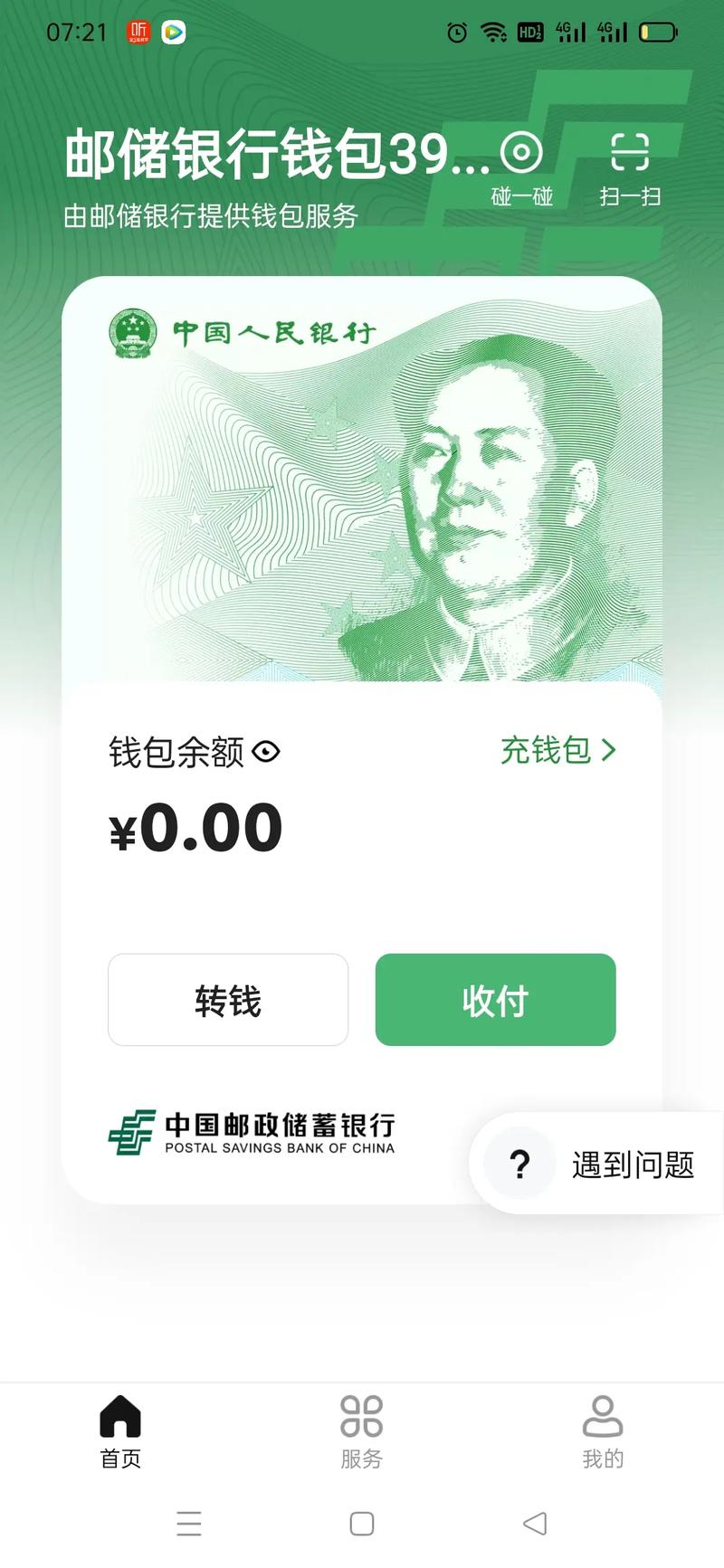Viewport: 724px width, 1568px height.
Task: Open the 扫一扫 scan icon
Action: [631, 154]
